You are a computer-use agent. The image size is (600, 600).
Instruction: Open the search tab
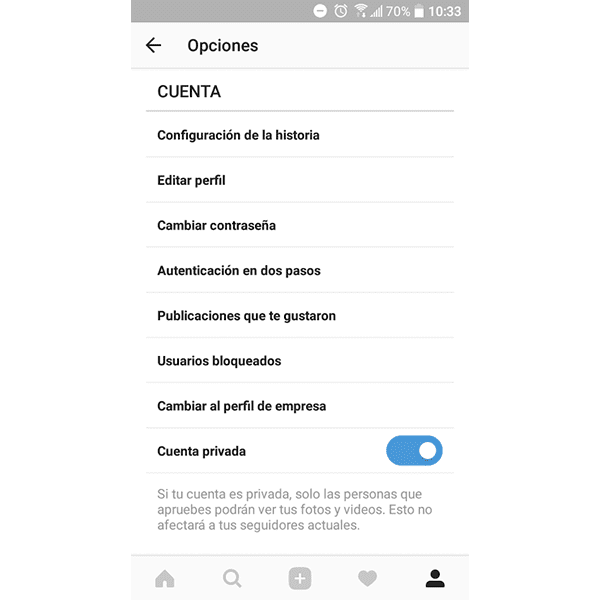232,578
